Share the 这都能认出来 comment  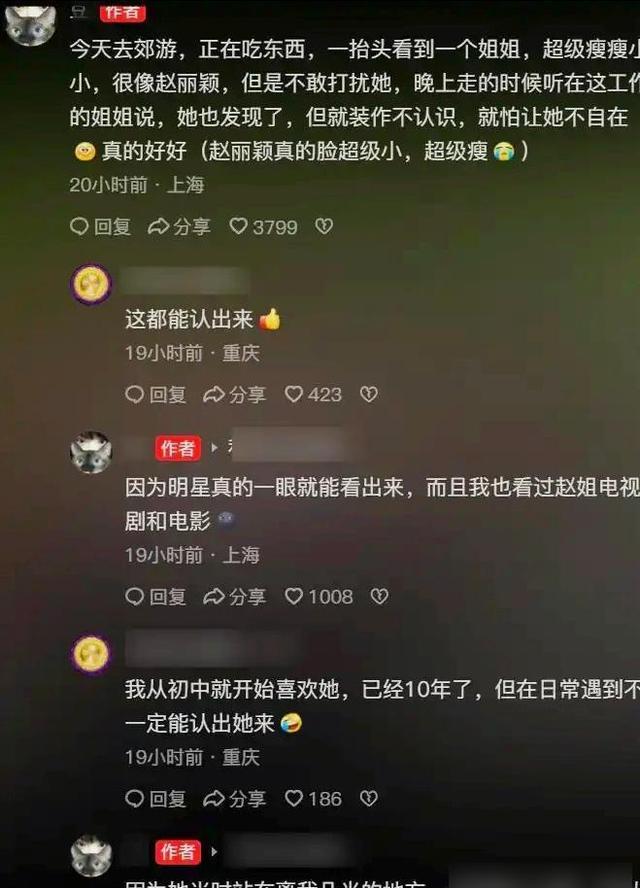(x=234, y=395)
